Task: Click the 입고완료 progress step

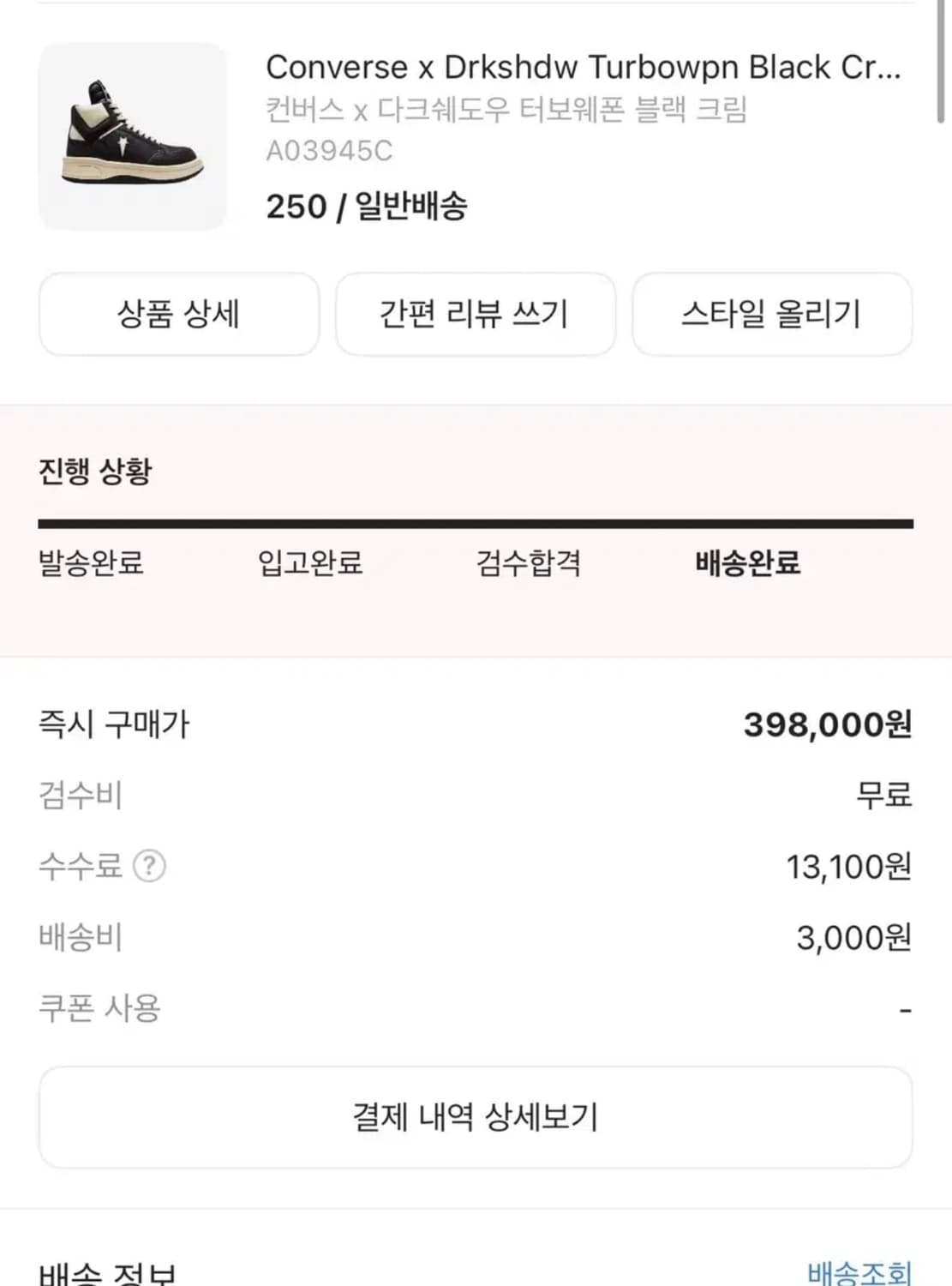Action: (x=311, y=565)
